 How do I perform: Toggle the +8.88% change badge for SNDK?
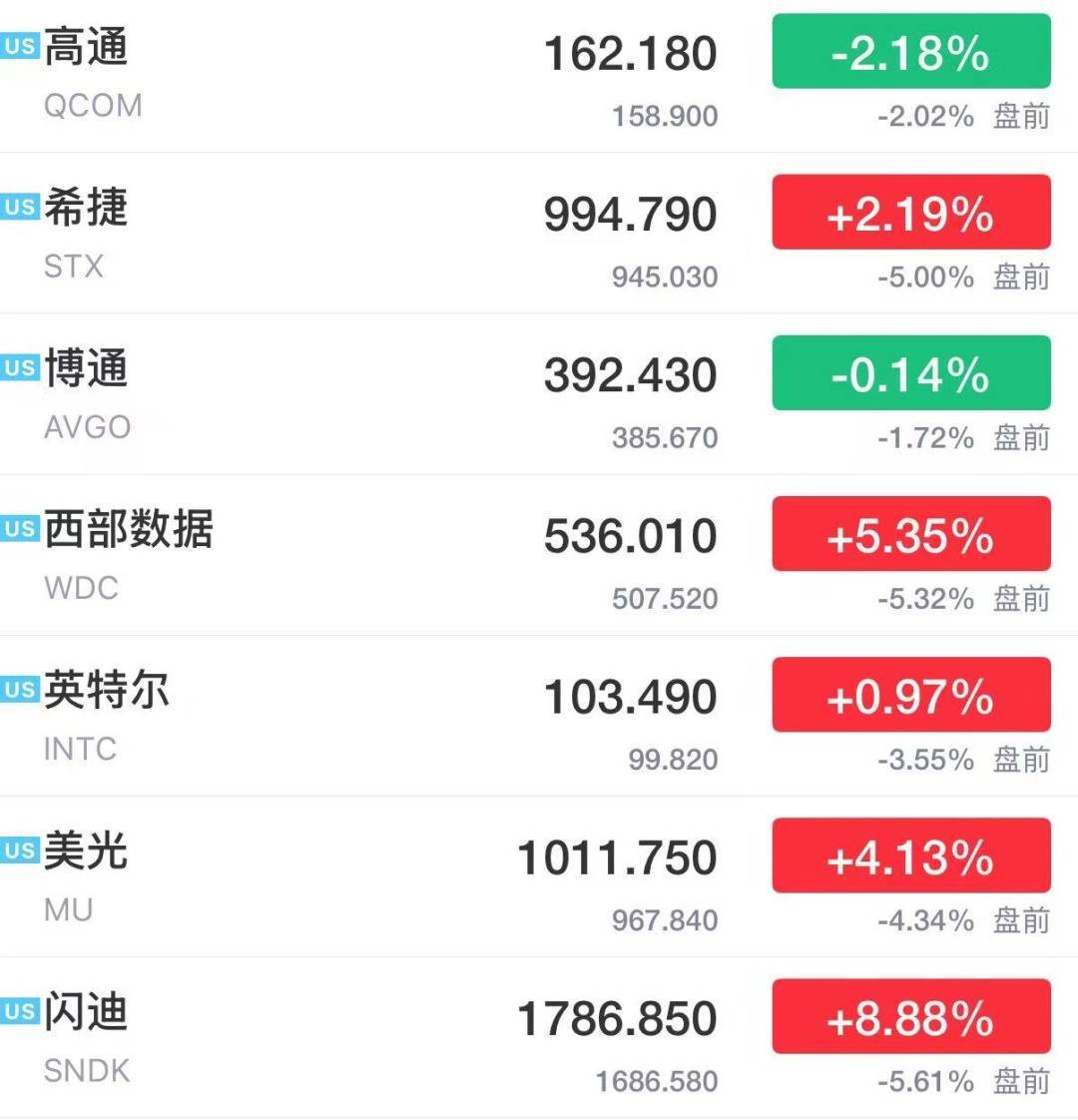coord(911,1016)
